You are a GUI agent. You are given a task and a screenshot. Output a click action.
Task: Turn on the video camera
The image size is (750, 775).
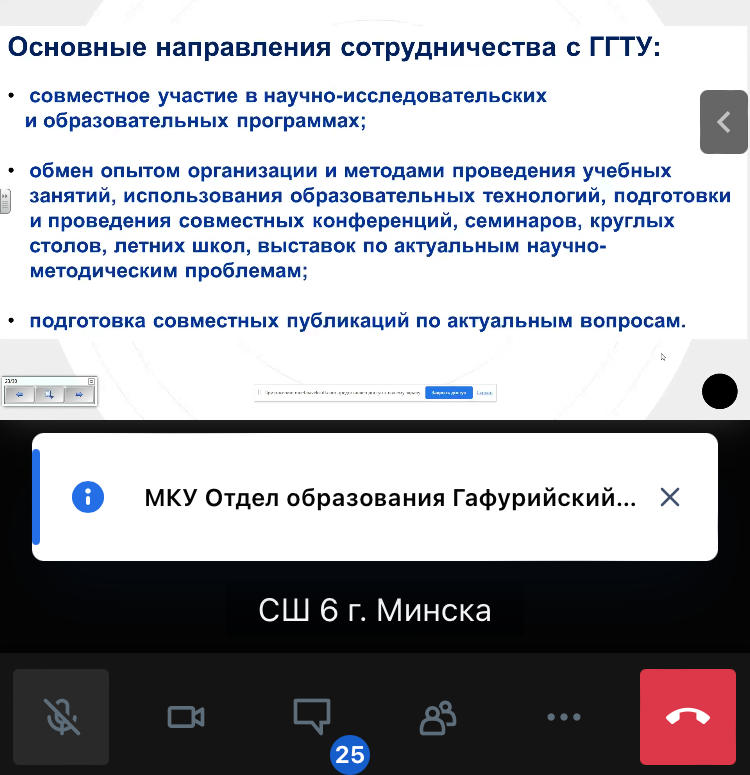point(186,717)
